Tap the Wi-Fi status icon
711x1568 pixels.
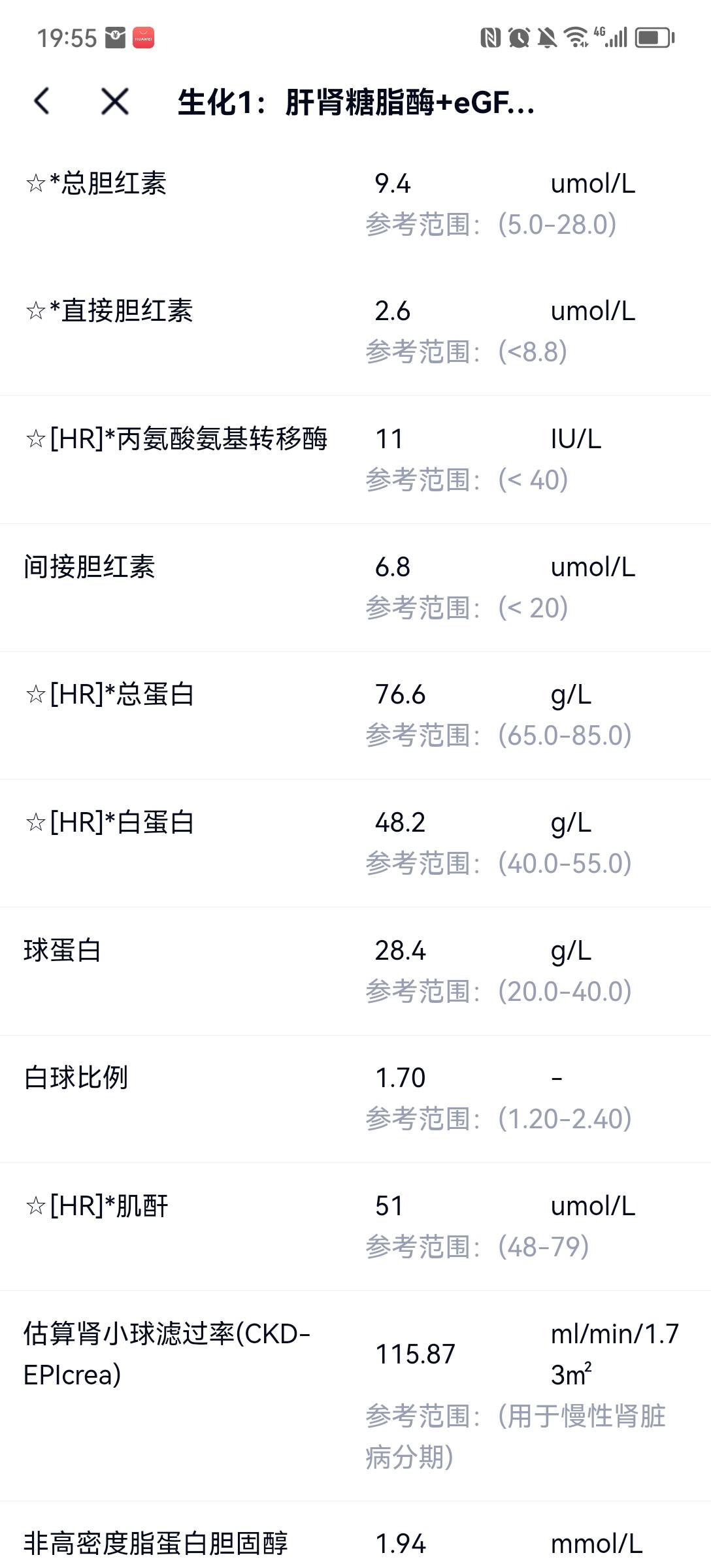[575, 38]
